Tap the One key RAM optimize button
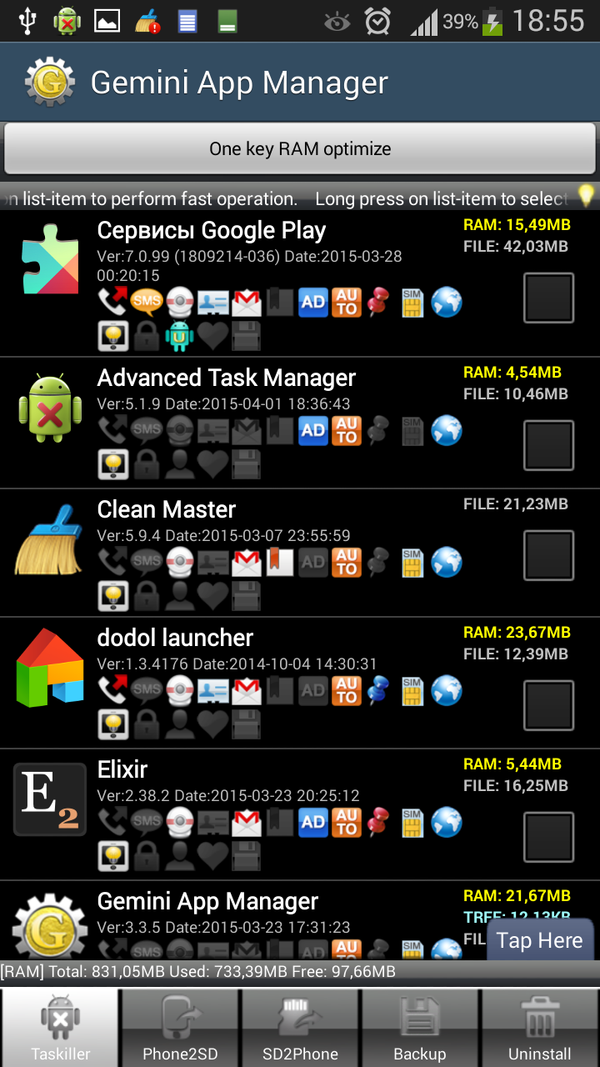The image size is (600, 1067). click(300, 149)
